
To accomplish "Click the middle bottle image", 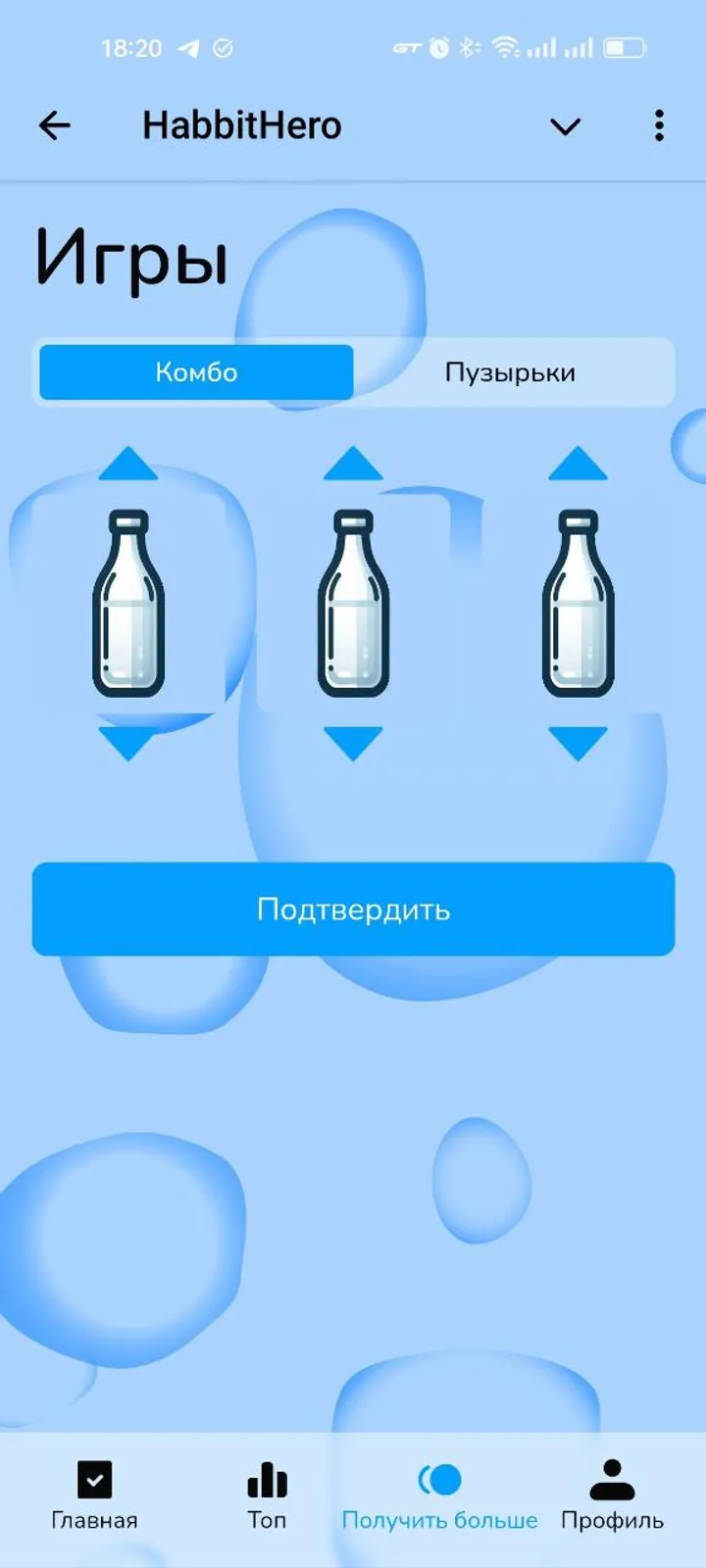I will pyautogui.click(x=353, y=602).
